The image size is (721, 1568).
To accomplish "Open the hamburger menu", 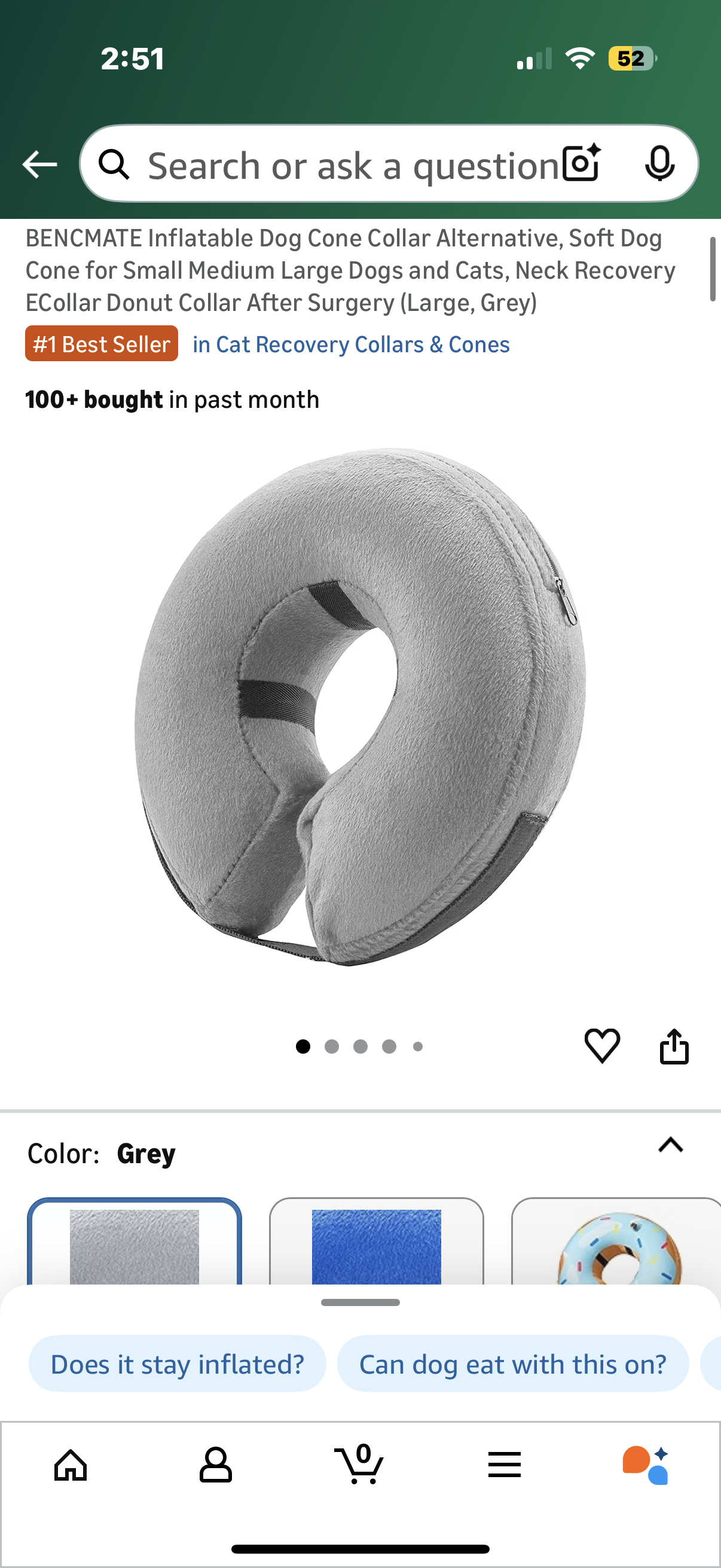I will (x=504, y=1465).
